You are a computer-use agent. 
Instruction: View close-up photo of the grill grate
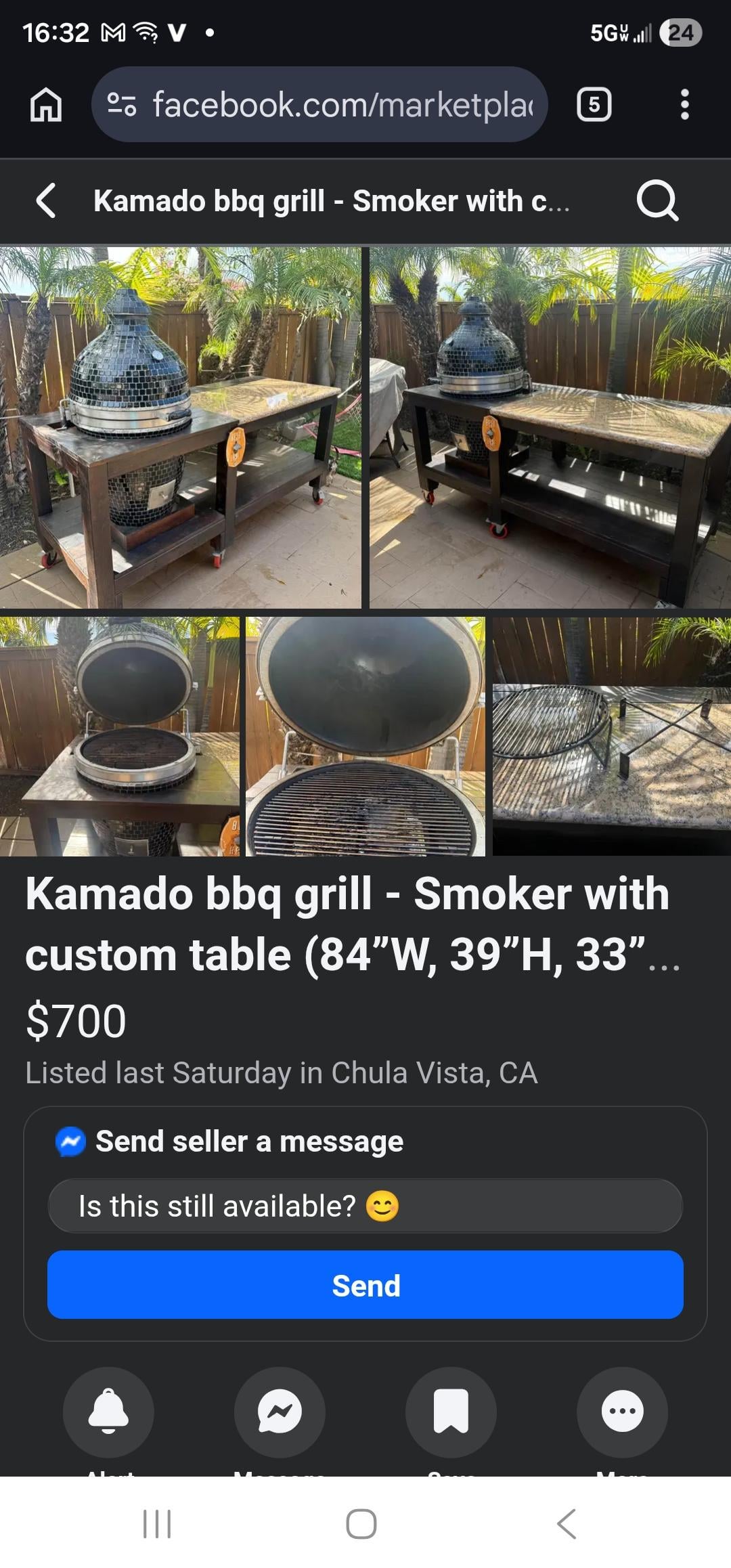[365, 736]
